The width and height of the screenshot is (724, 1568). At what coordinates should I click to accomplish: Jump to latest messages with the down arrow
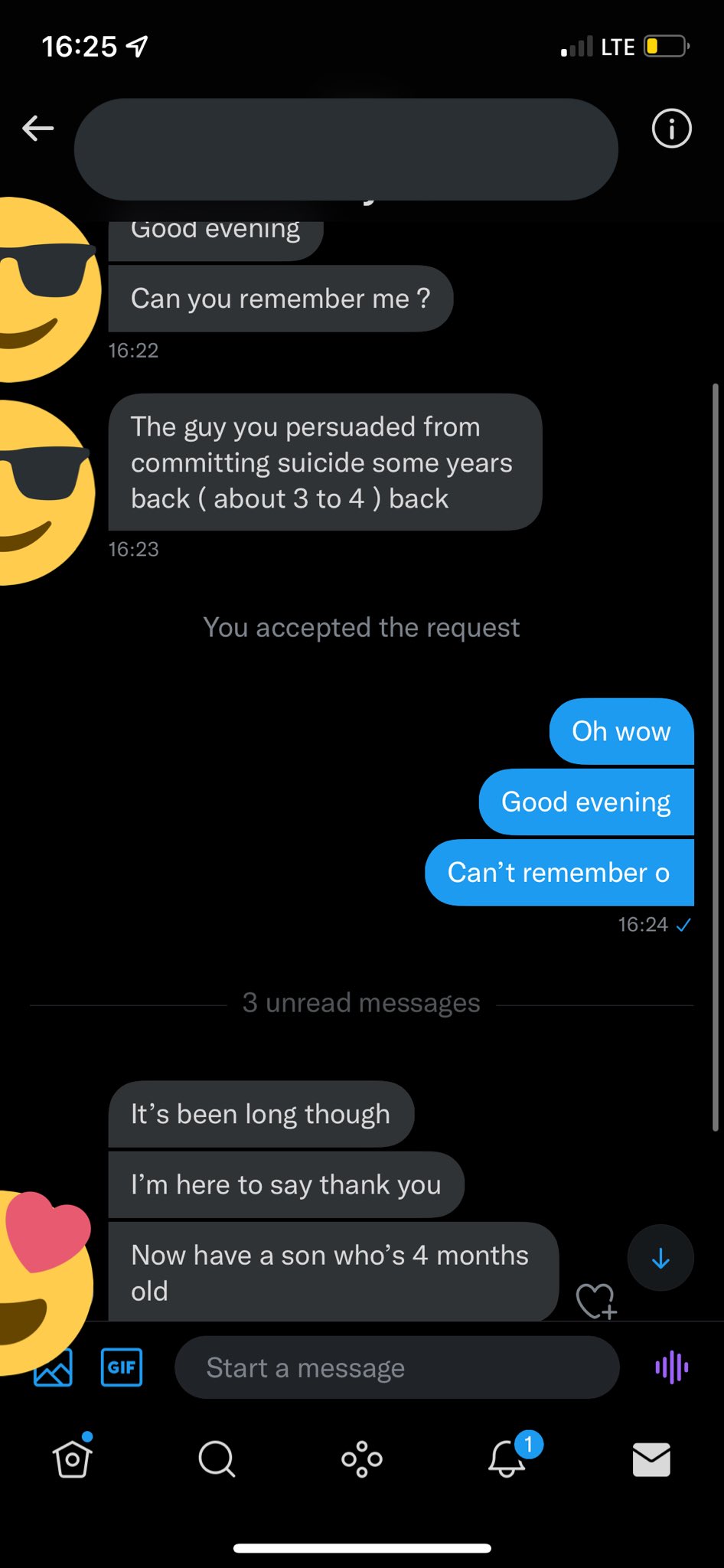tap(660, 1258)
